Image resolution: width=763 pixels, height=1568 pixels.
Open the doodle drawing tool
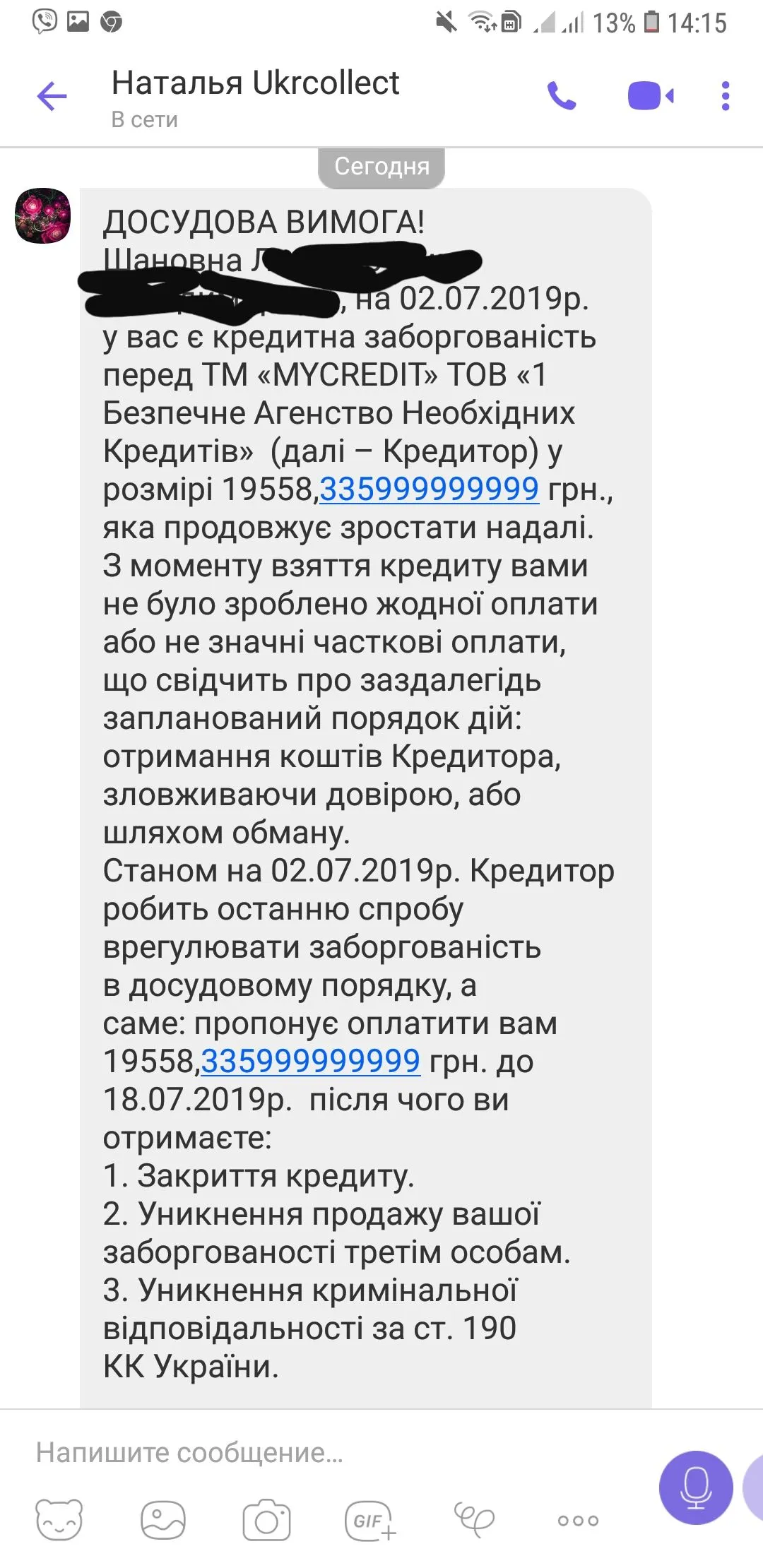(473, 1519)
